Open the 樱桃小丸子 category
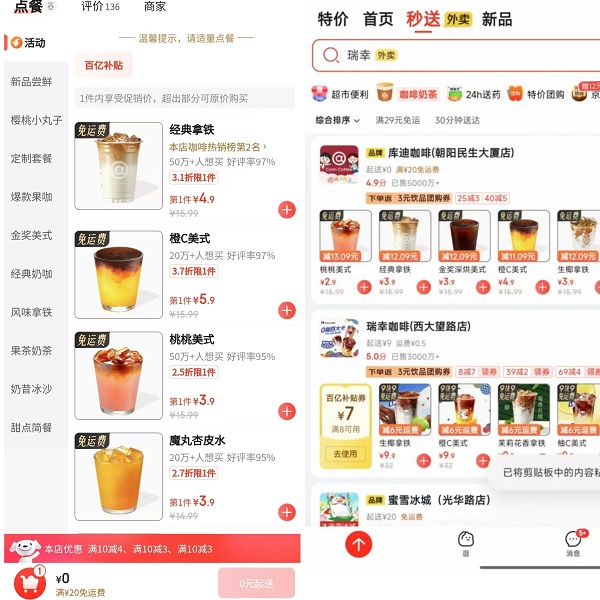The height and width of the screenshot is (600, 600). [x=31, y=120]
